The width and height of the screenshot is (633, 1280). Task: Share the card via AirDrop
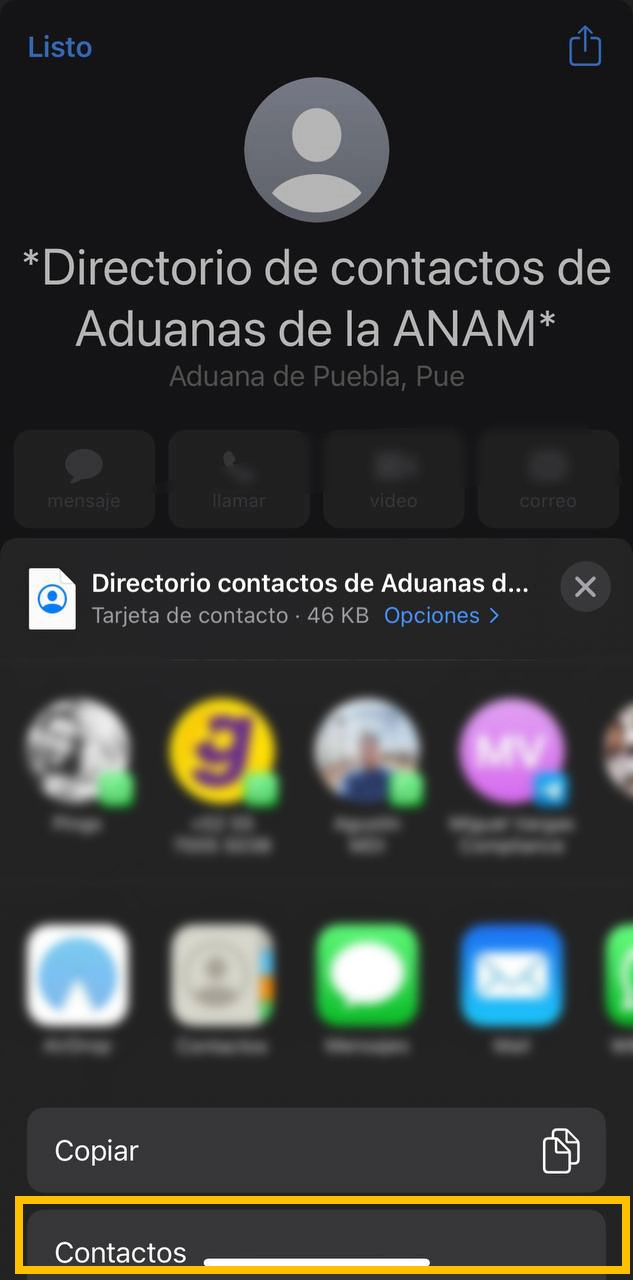tap(78, 976)
